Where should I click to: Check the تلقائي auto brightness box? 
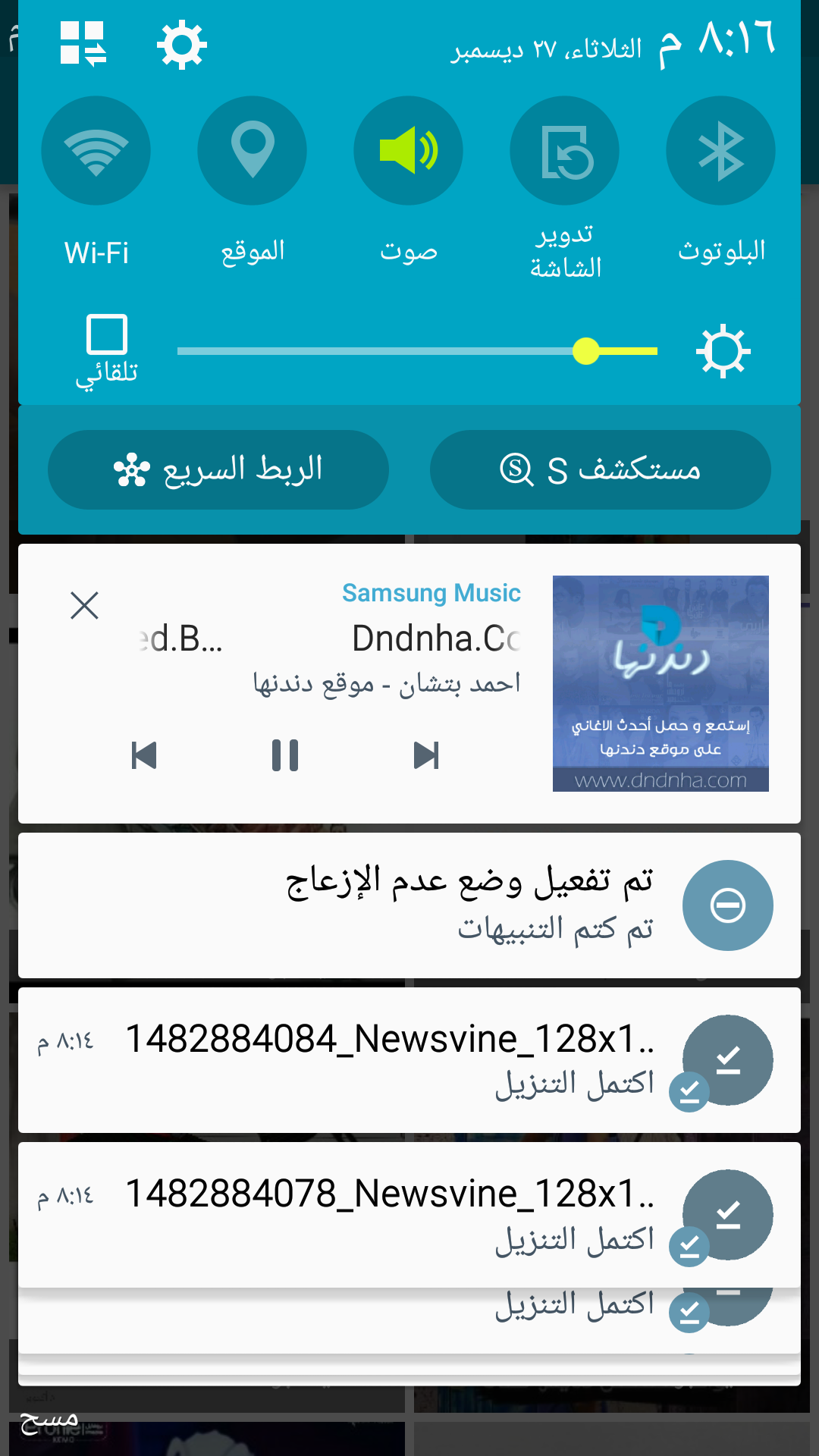pyautogui.click(x=107, y=334)
